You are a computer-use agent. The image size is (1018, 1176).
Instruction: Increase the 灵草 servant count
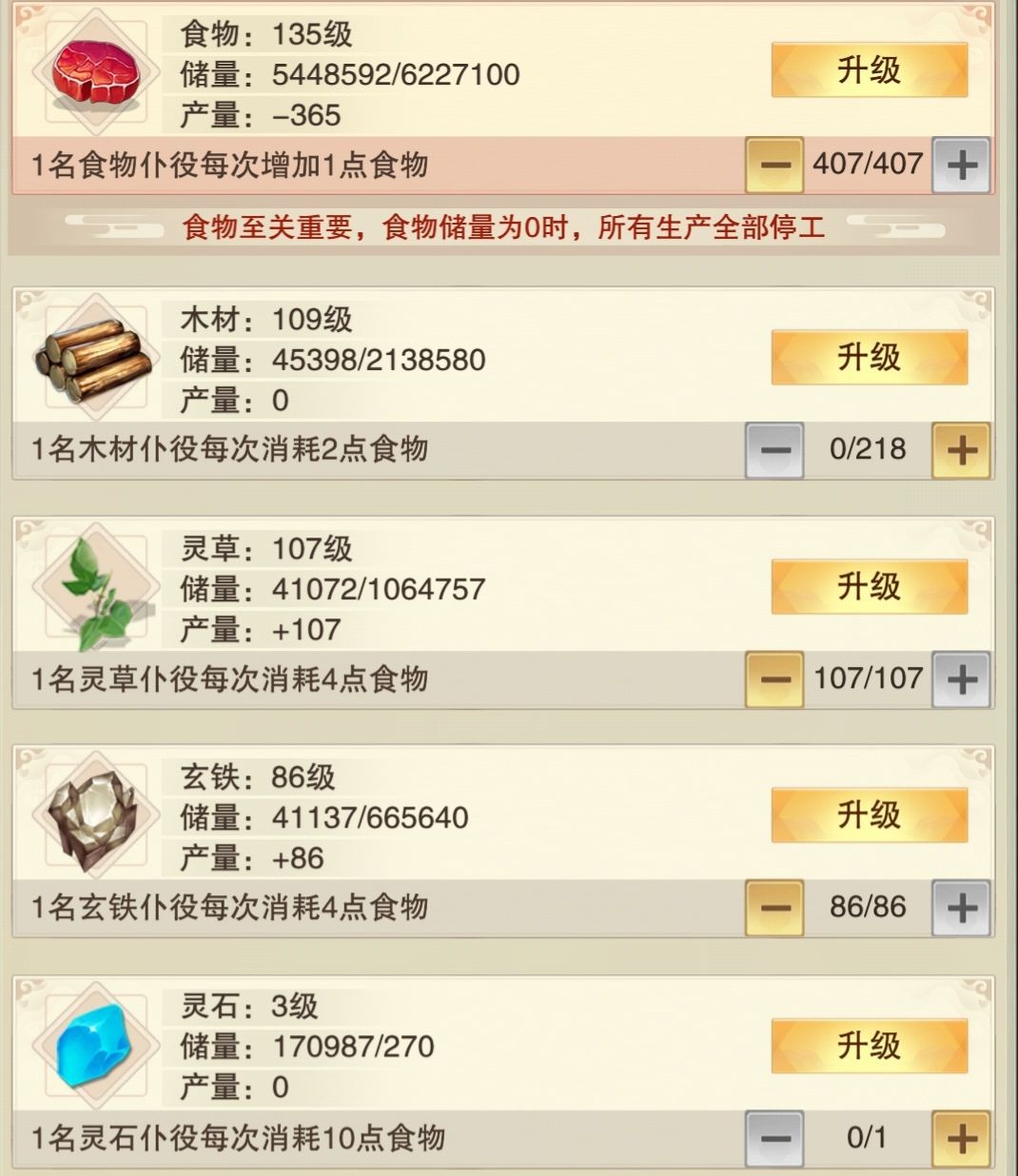point(962,678)
